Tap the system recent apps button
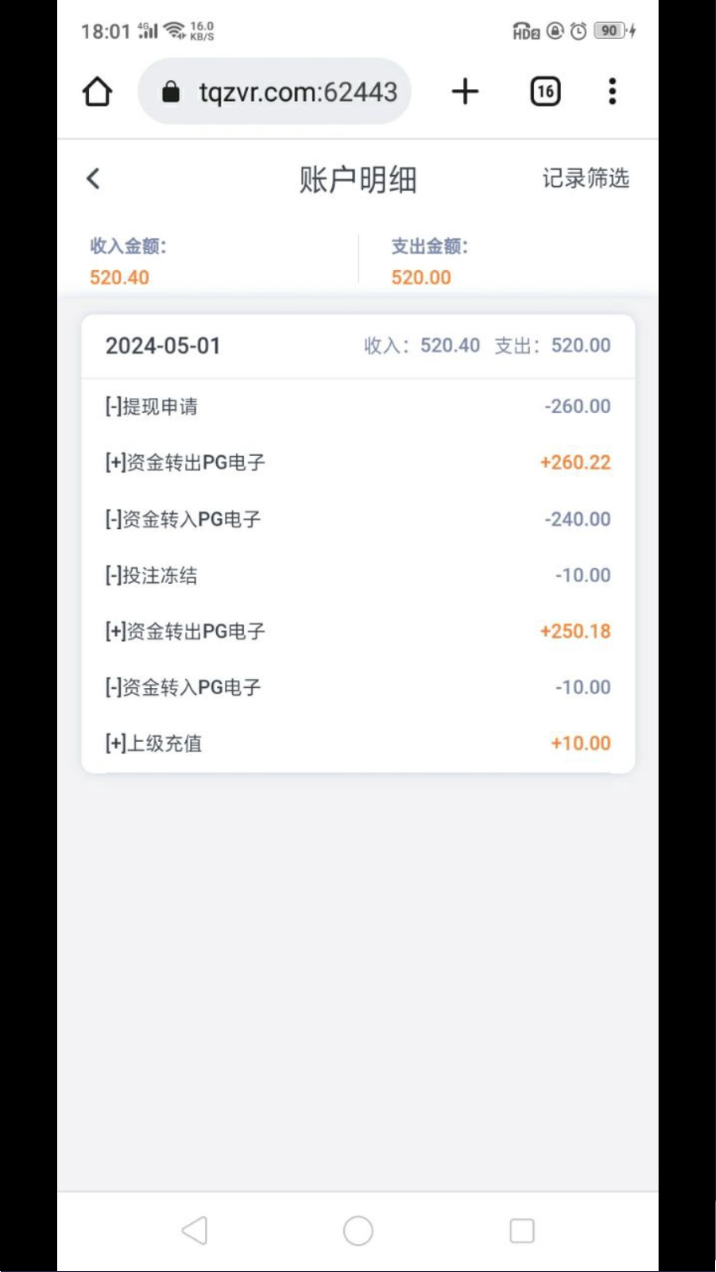Image resolution: width=716 pixels, height=1272 pixels. click(x=522, y=1230)
